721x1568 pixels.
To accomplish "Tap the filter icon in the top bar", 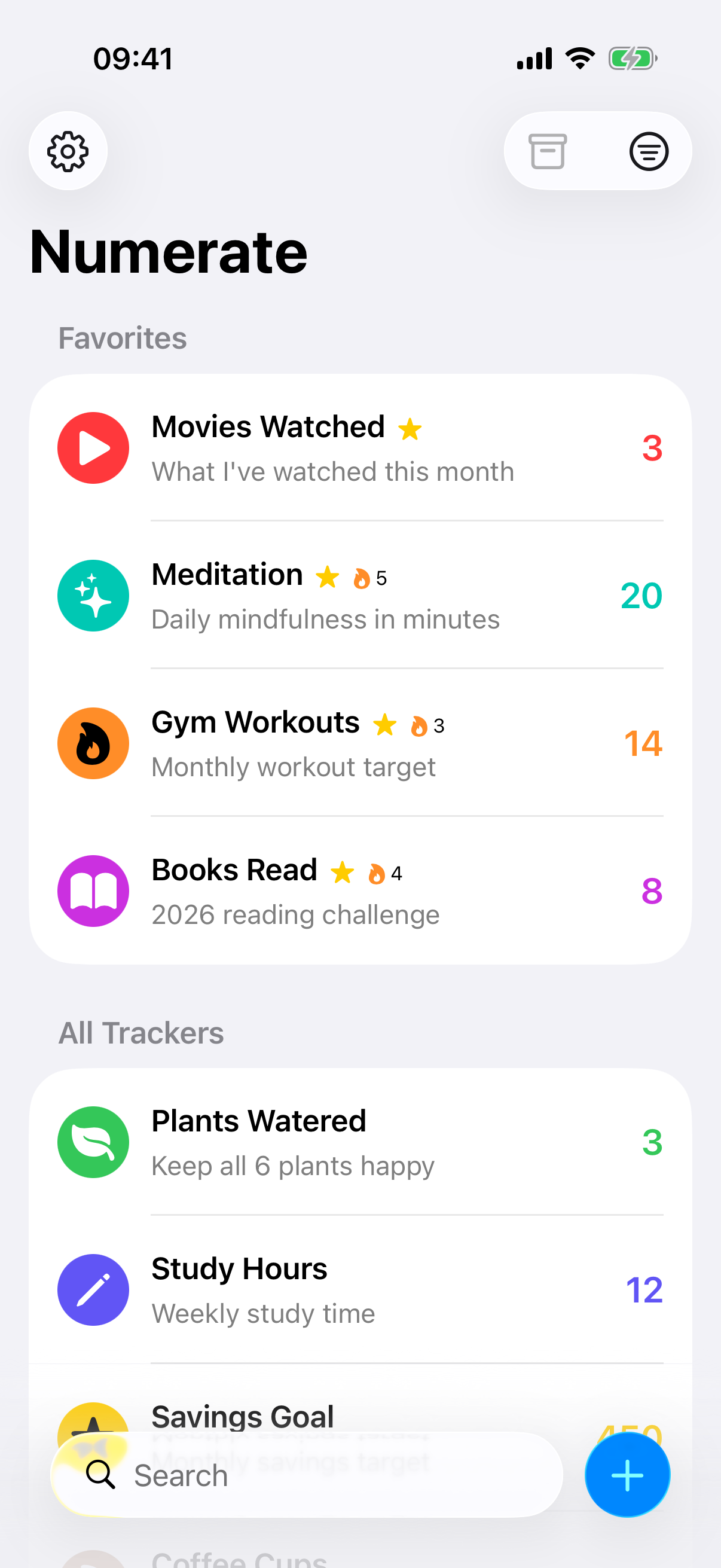I will tap(648, 151).
